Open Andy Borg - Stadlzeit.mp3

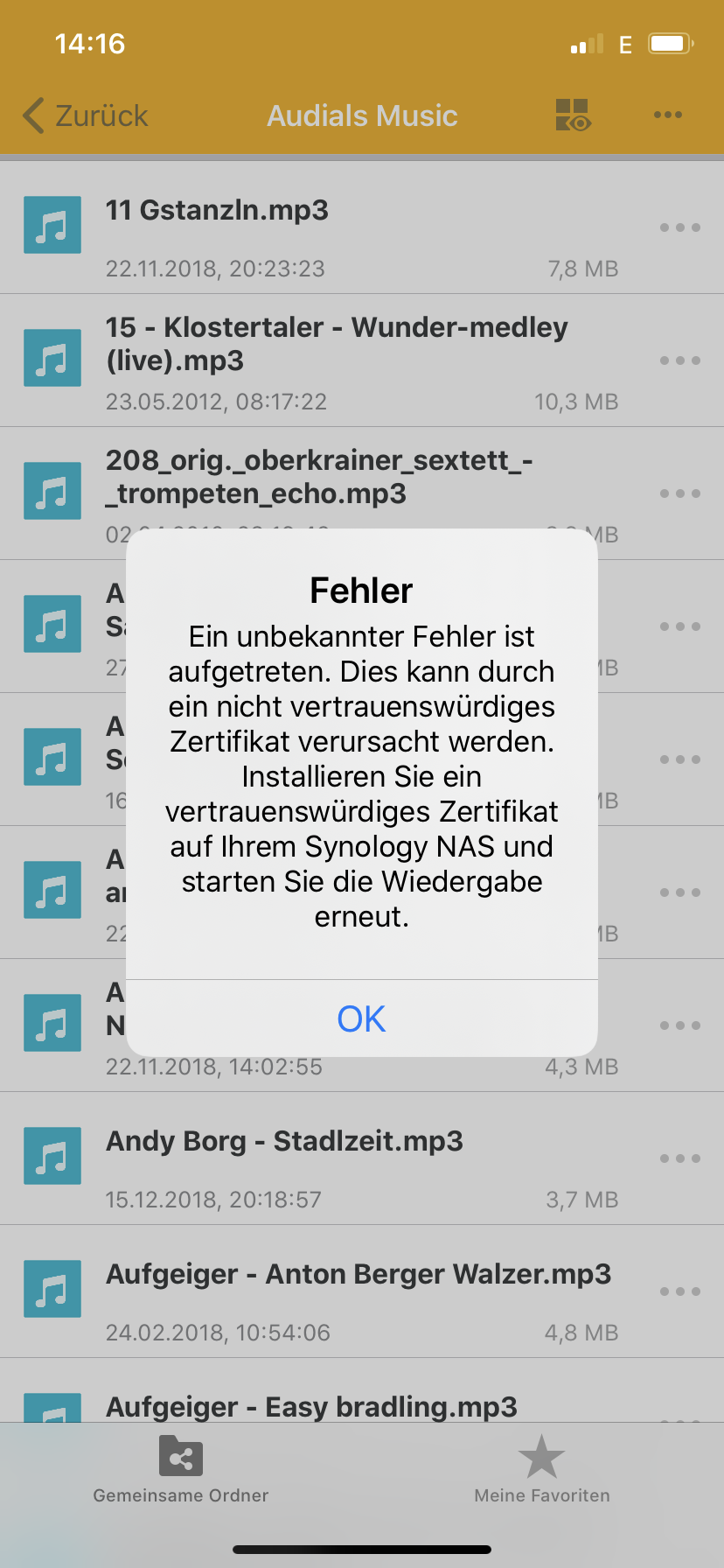(362, 1158)
